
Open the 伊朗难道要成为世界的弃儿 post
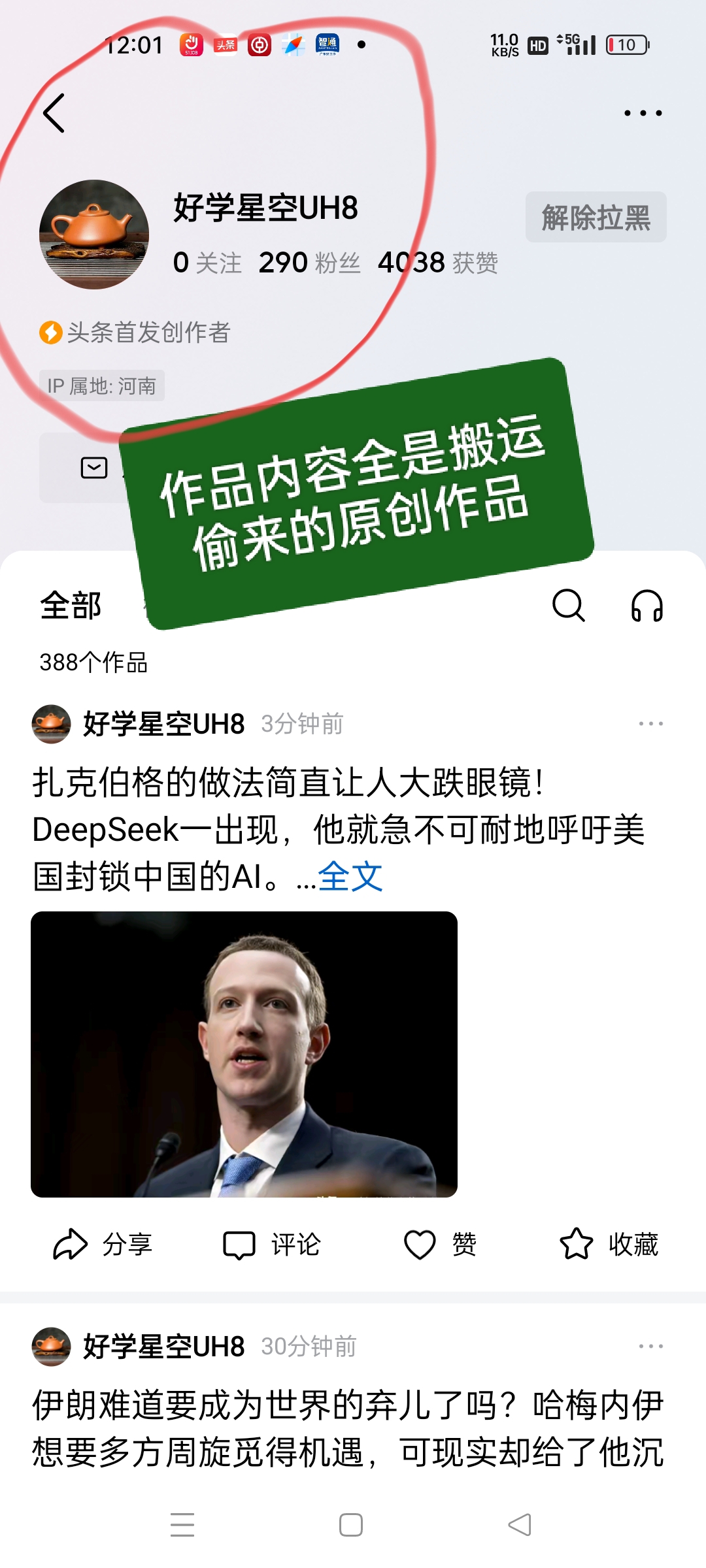(348, 1428)
